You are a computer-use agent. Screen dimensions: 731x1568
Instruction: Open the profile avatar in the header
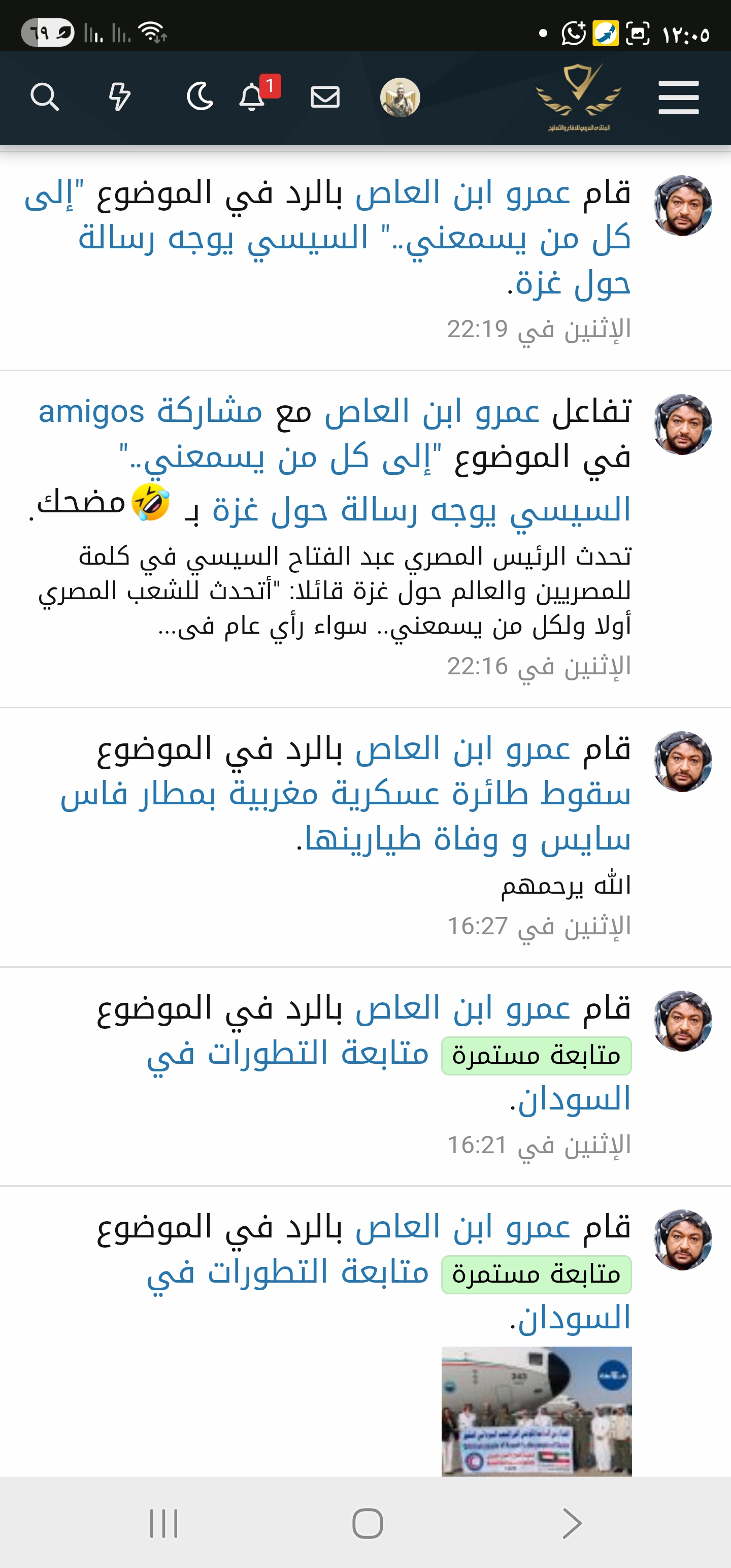click(400, 97)
